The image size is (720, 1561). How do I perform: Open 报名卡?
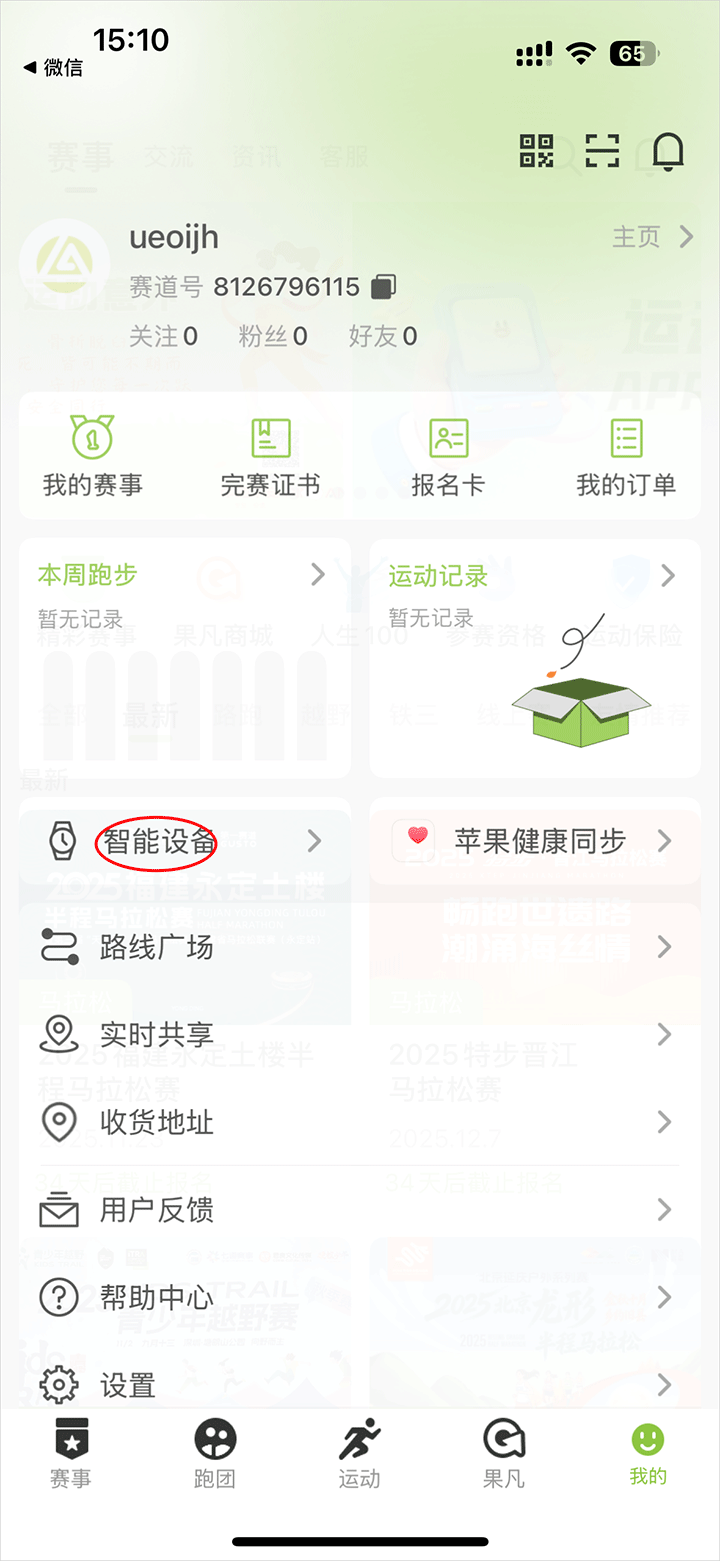pos(448,457)
